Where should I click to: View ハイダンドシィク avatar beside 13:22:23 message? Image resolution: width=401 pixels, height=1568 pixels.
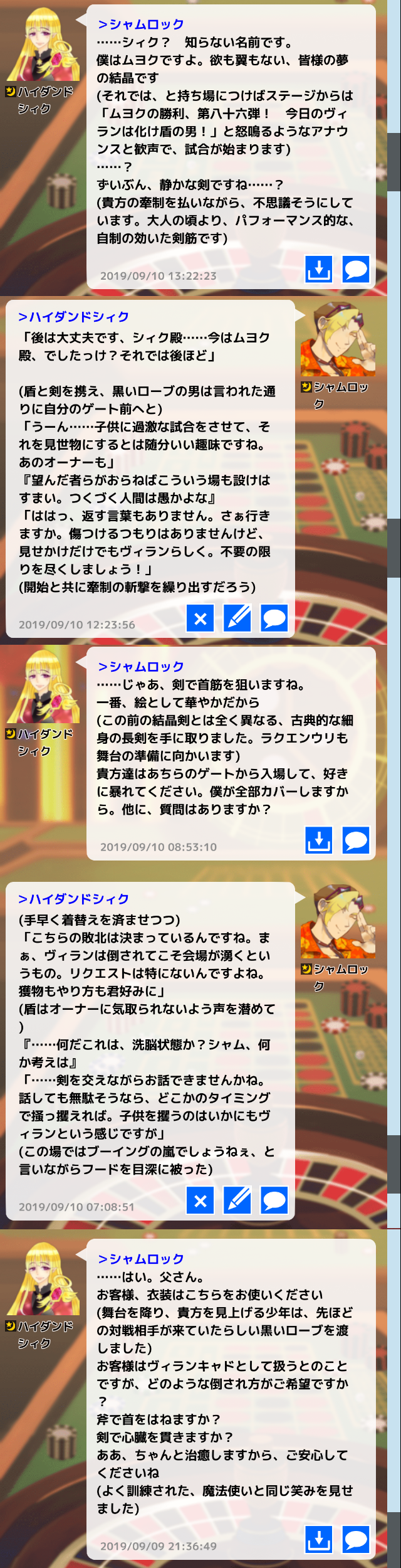pyautogui.click(x=43, y=45)
